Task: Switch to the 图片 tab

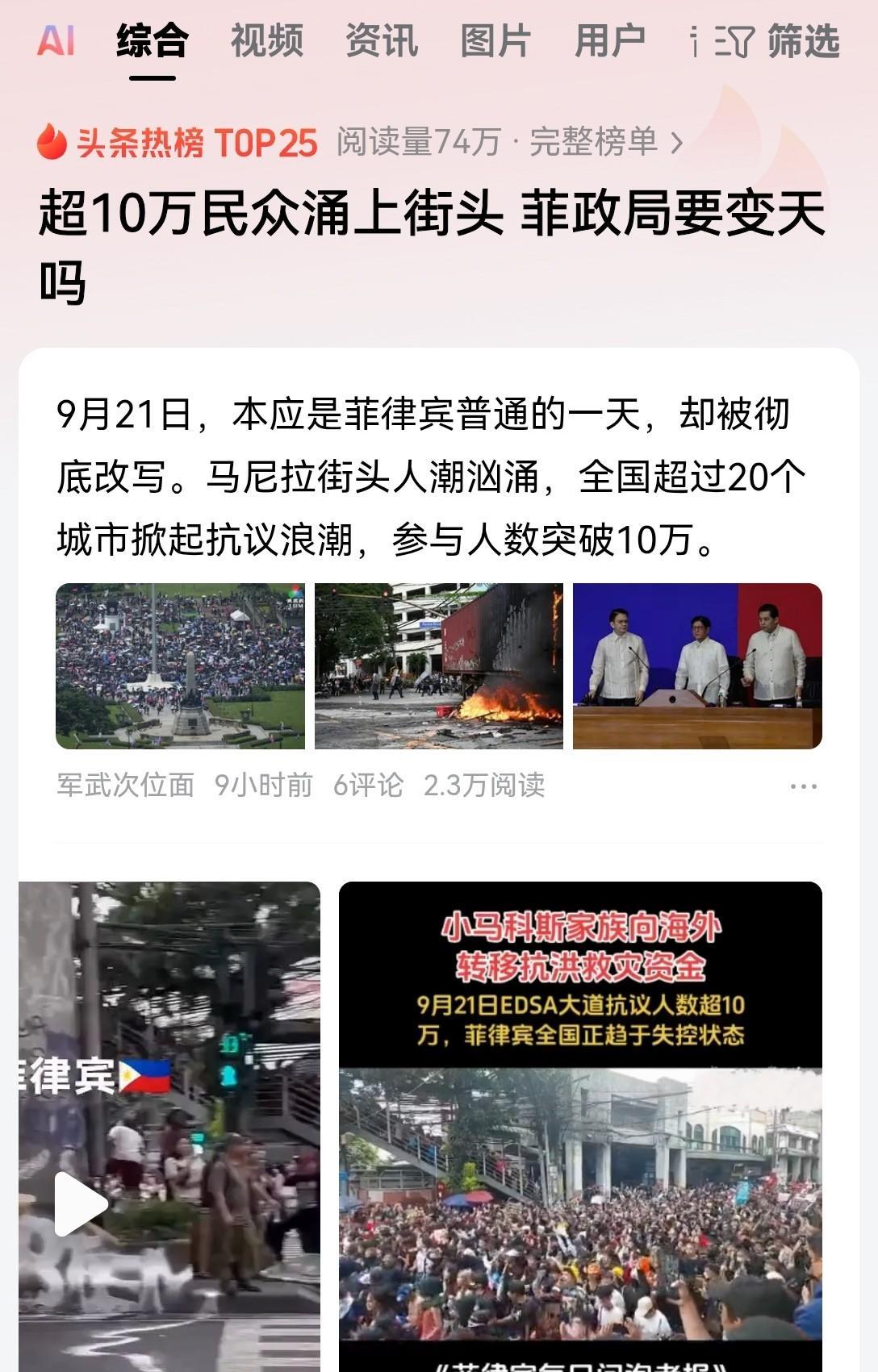Action: click(x=495, y=40)
